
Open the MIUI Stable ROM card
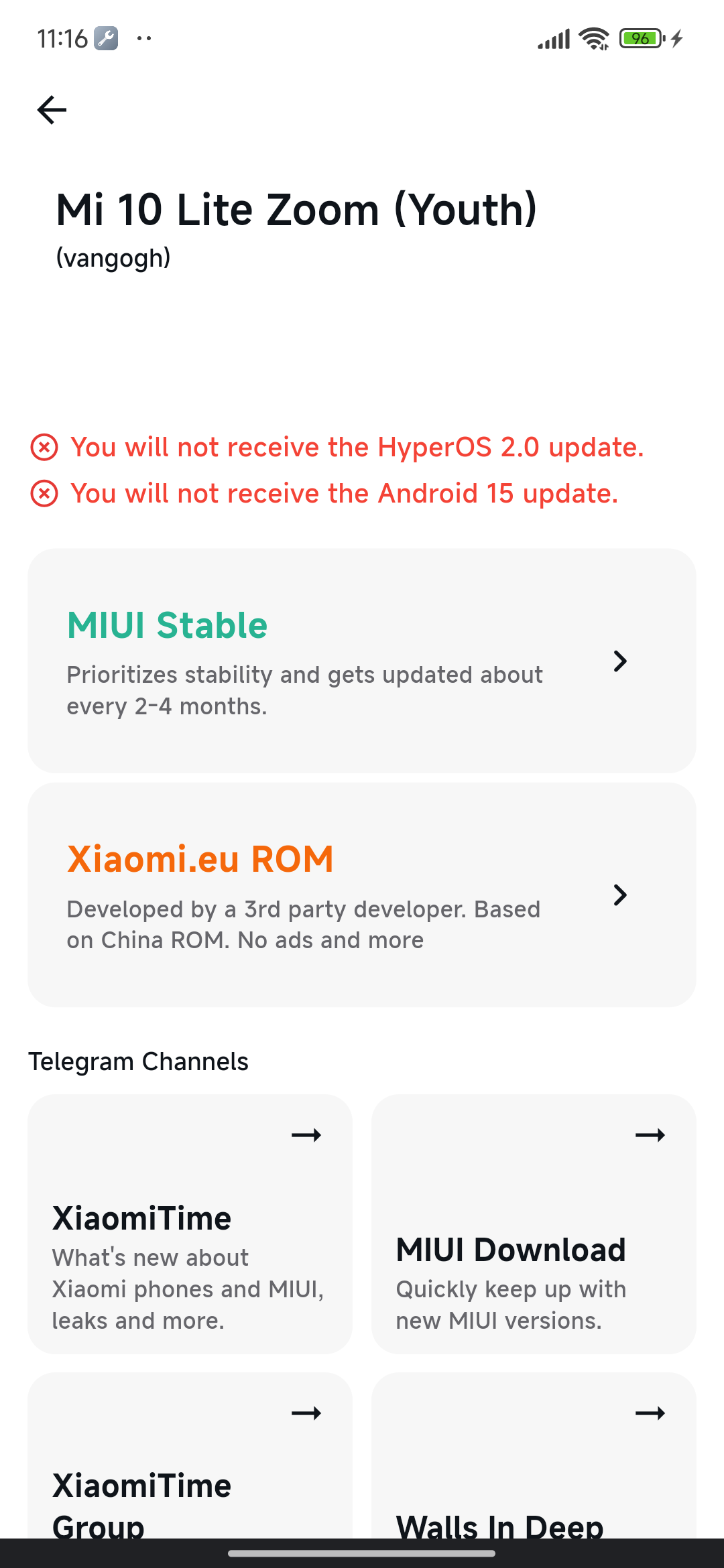click(x=361, y=660)
